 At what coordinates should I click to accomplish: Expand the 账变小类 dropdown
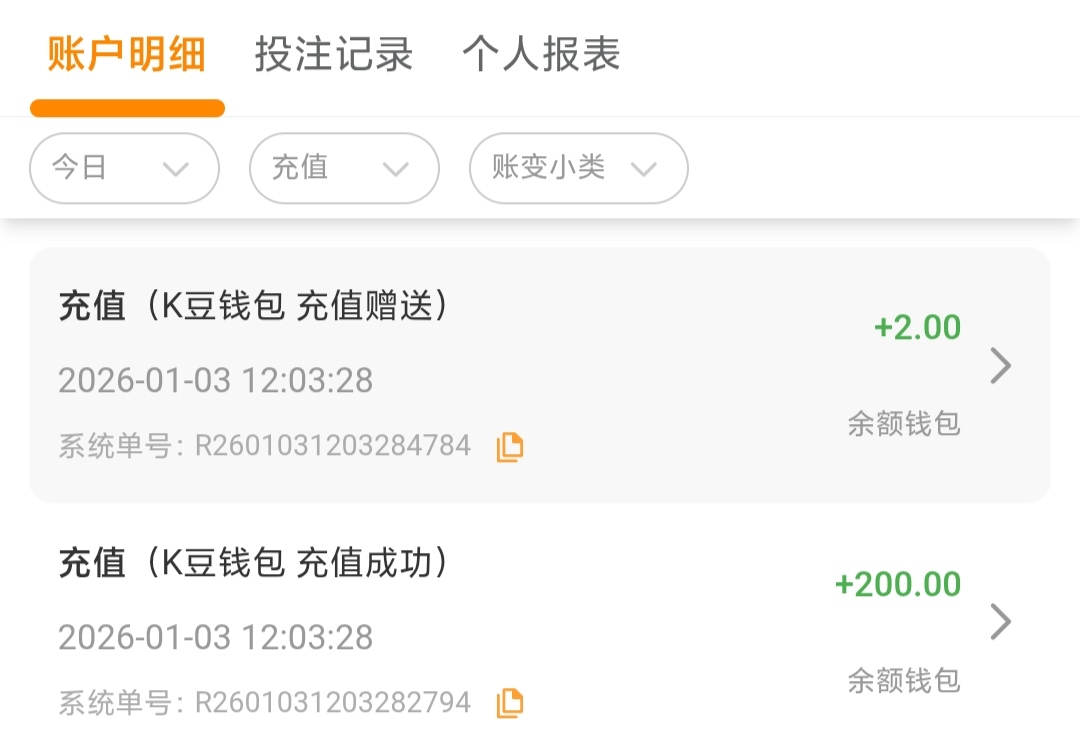point(578,168)
